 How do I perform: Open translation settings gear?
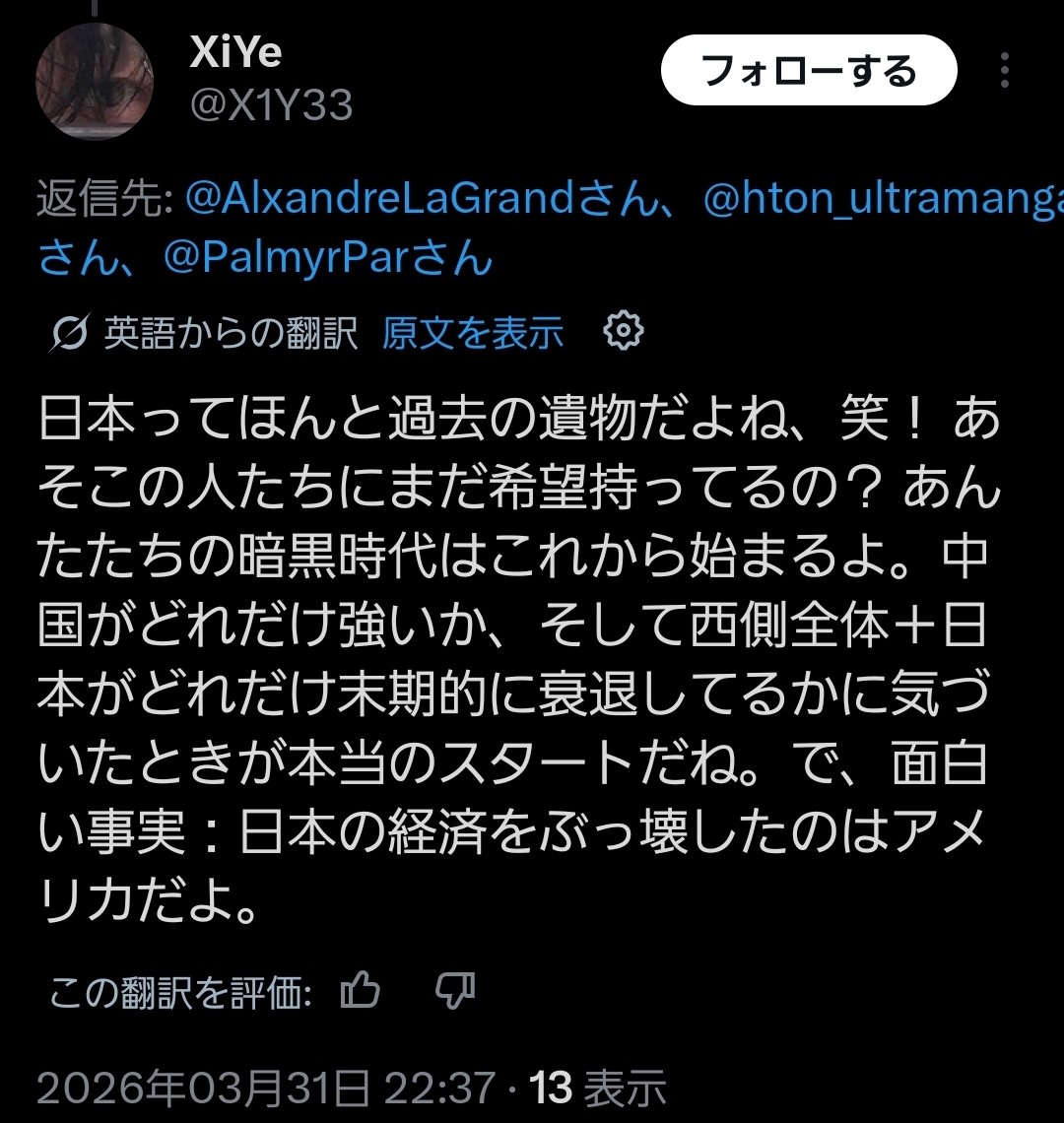pyautogui.click(x=623, y=332)
